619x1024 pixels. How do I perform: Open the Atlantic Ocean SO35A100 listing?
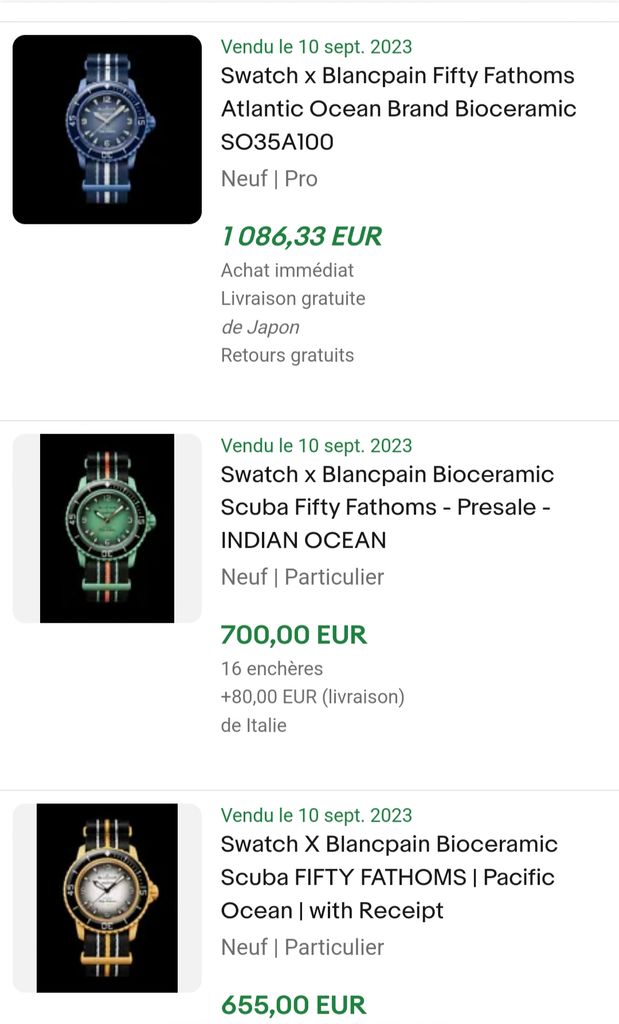click(x=398, y=108)
